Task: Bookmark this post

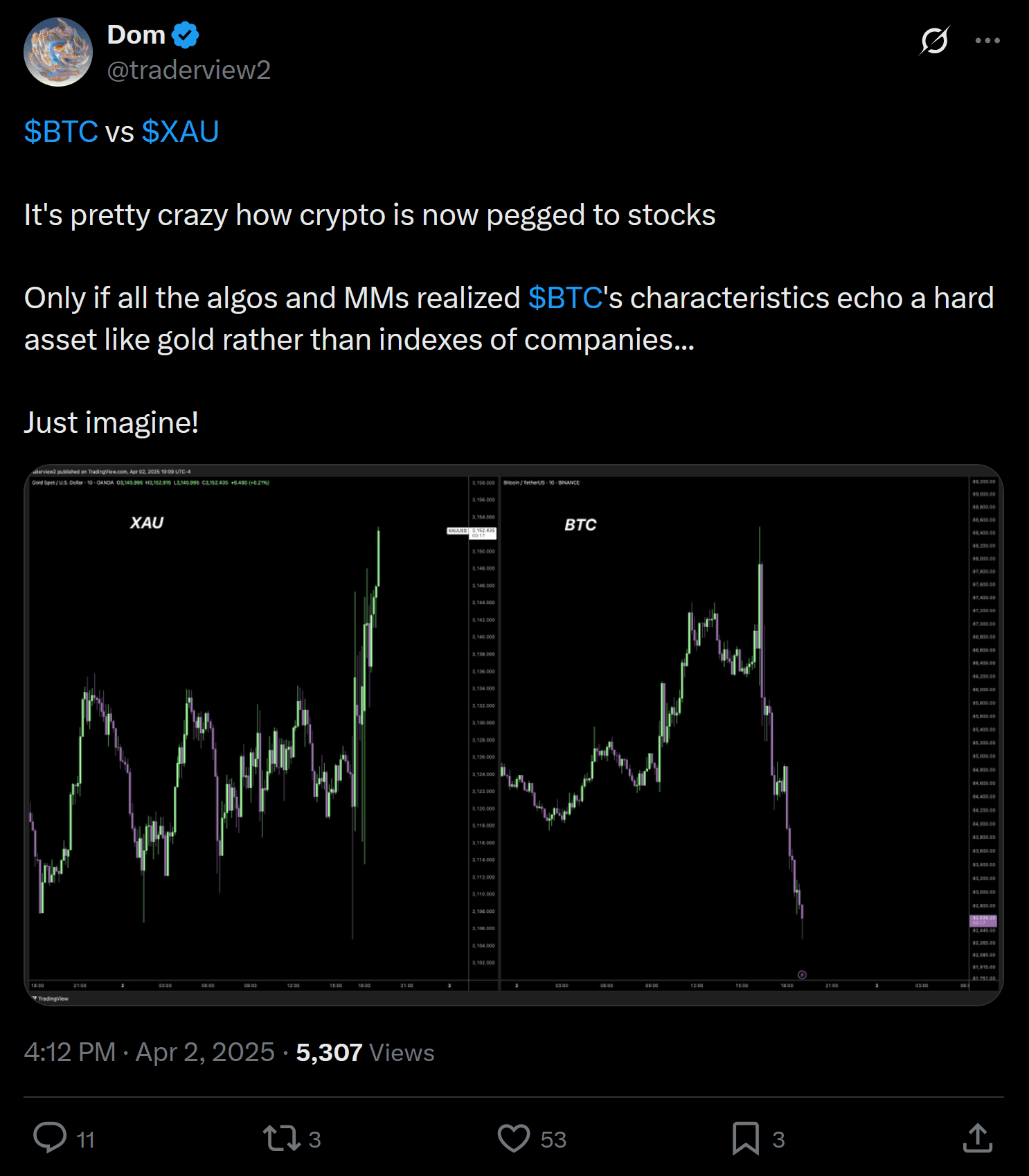Action: (746, 1138)
